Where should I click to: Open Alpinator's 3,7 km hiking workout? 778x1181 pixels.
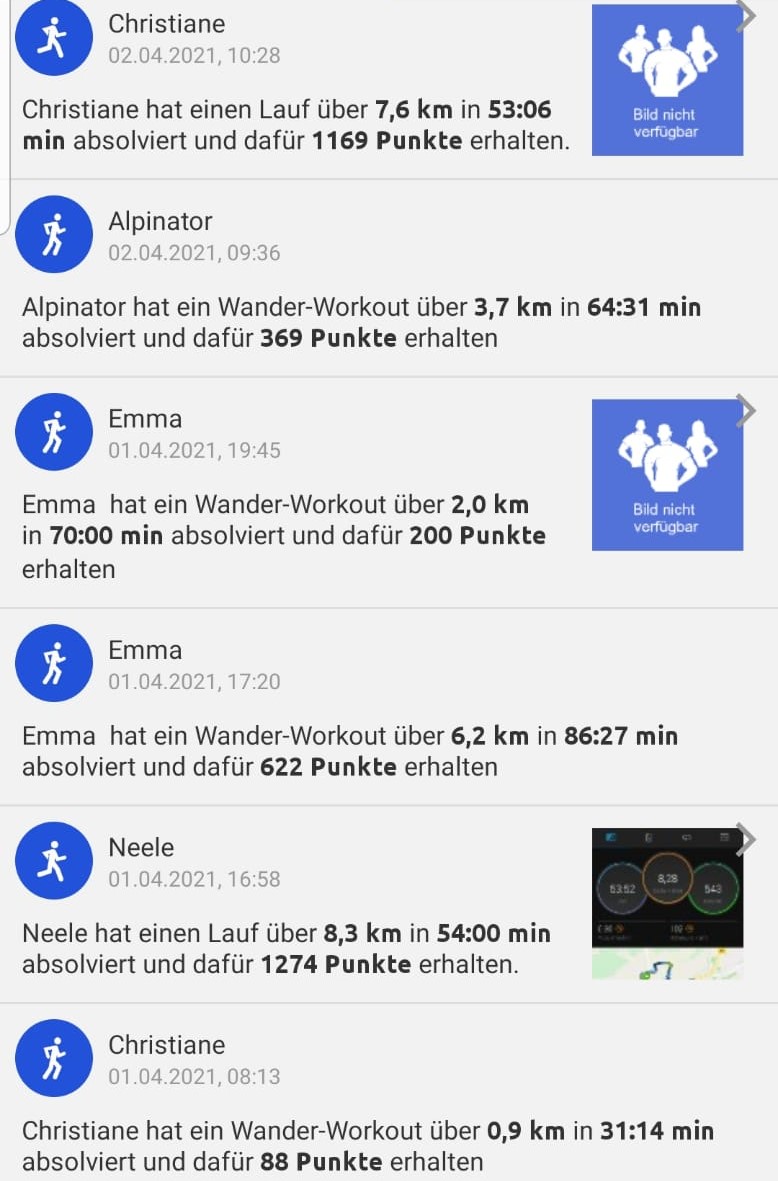(x=360, y=322)
